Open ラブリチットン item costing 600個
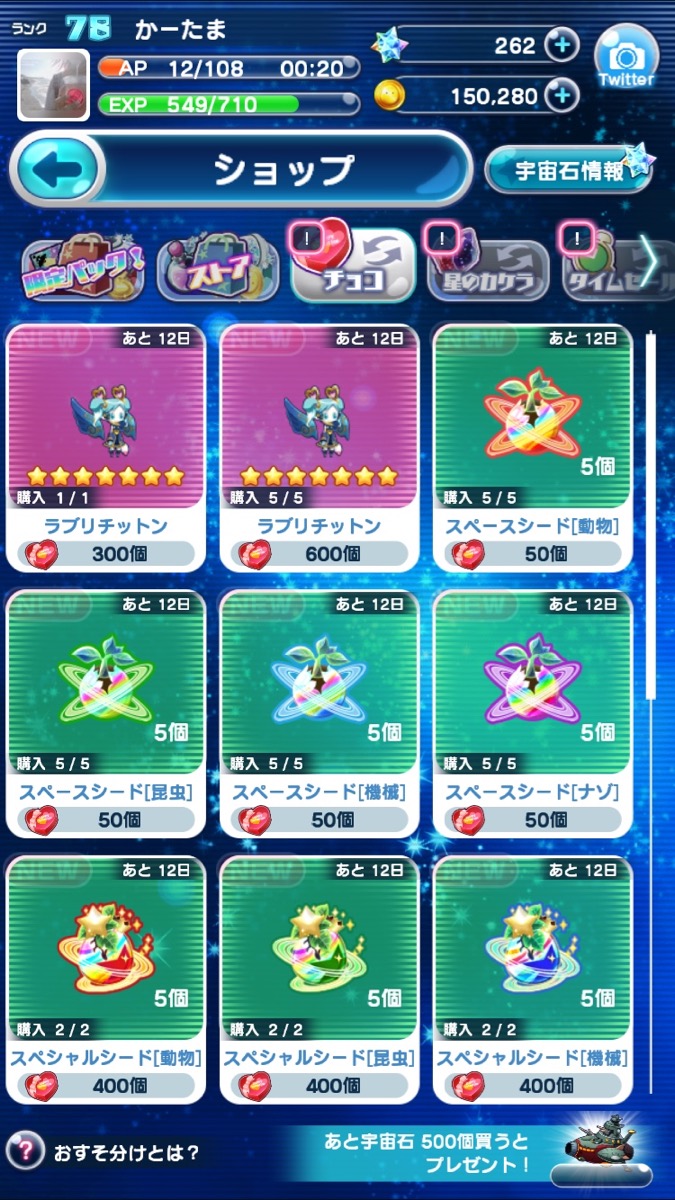Viewport: 675px width, 1200px height. [x=320, y=446]
